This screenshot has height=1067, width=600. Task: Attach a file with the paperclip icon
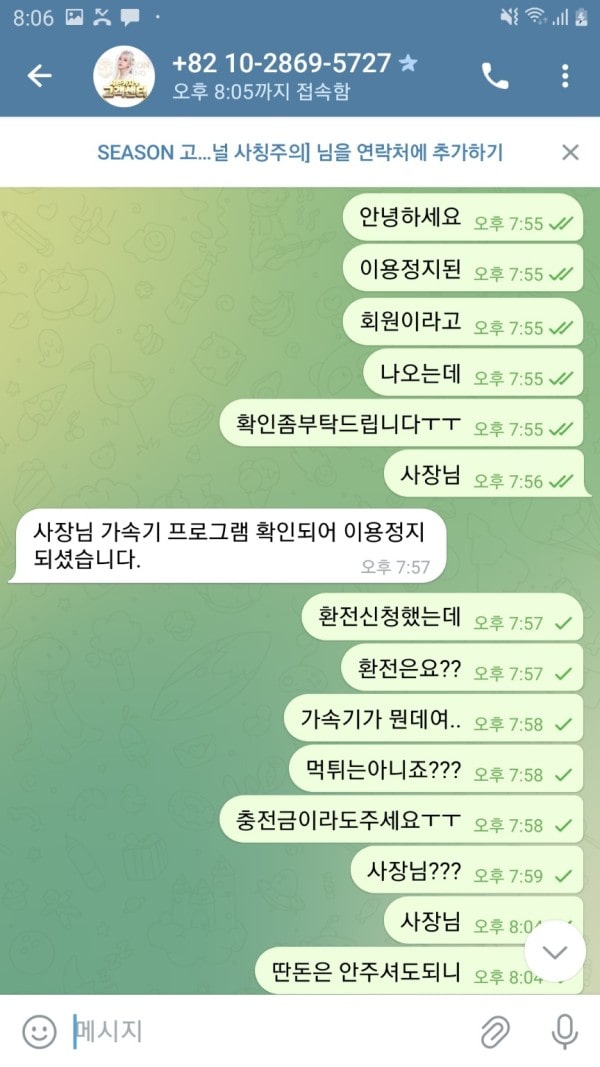click(495, 1032)
